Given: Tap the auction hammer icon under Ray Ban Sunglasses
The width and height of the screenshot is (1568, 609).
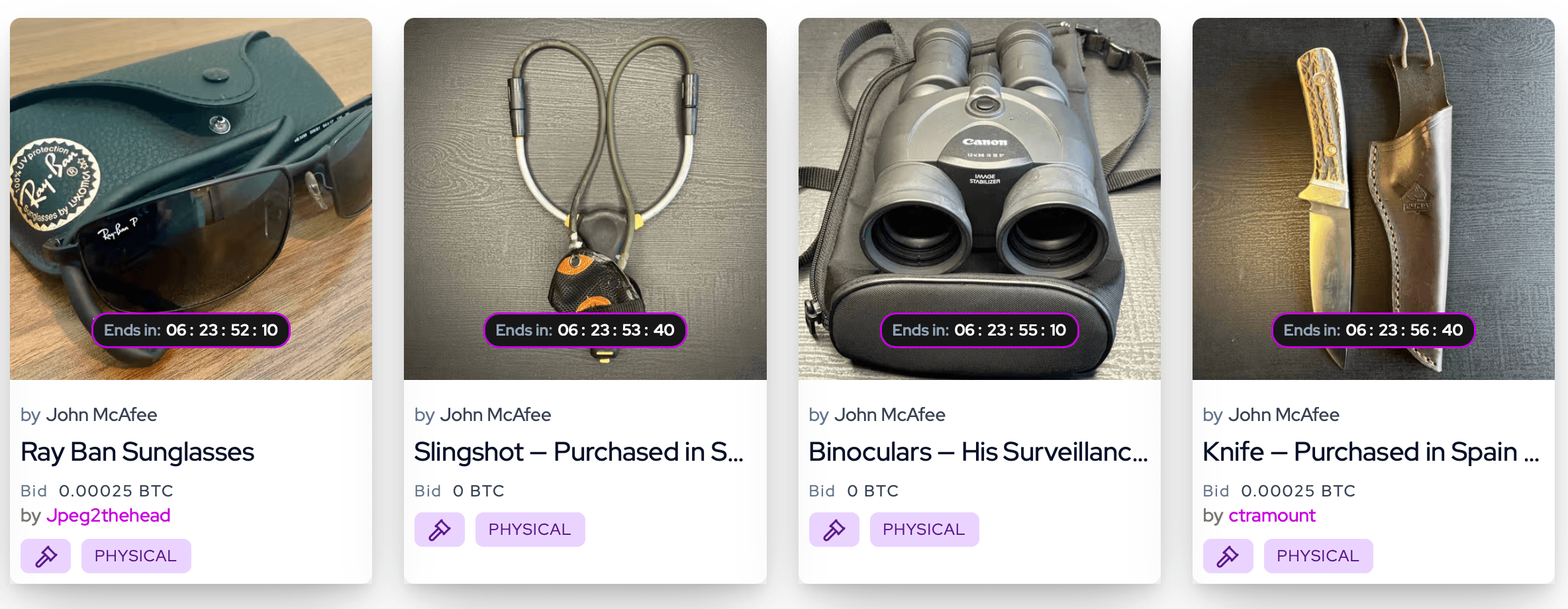Looking at the screenshot, I should pyautogui.click(x=46, y=556).
